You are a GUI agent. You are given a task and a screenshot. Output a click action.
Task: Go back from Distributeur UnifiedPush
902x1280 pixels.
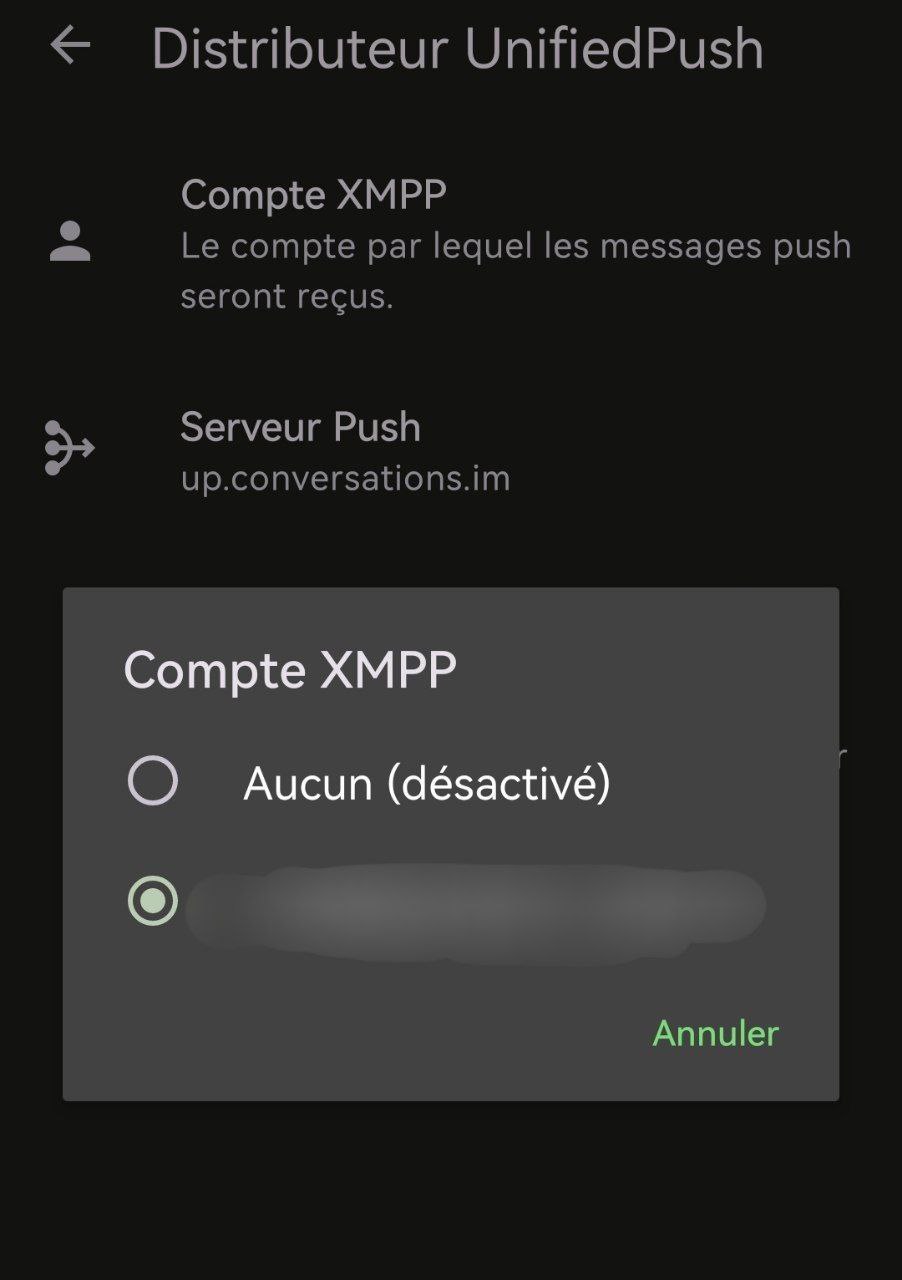(70, 46)
